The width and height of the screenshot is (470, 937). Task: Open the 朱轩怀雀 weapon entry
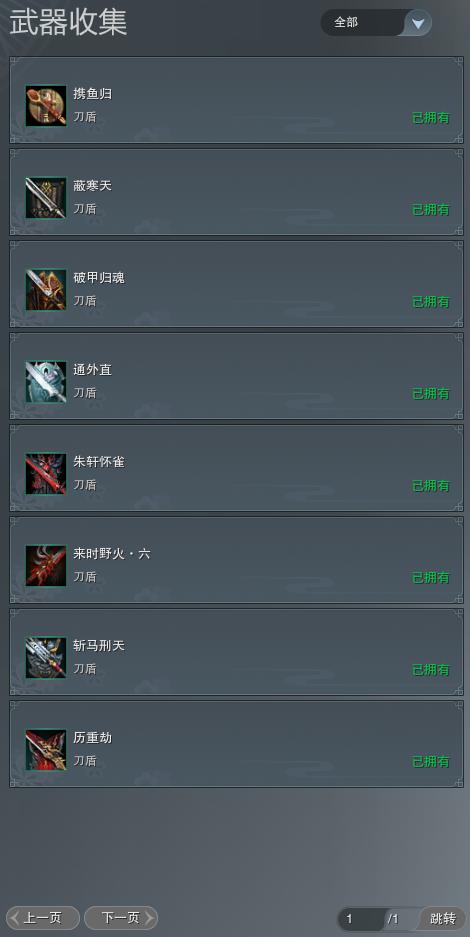236,468
